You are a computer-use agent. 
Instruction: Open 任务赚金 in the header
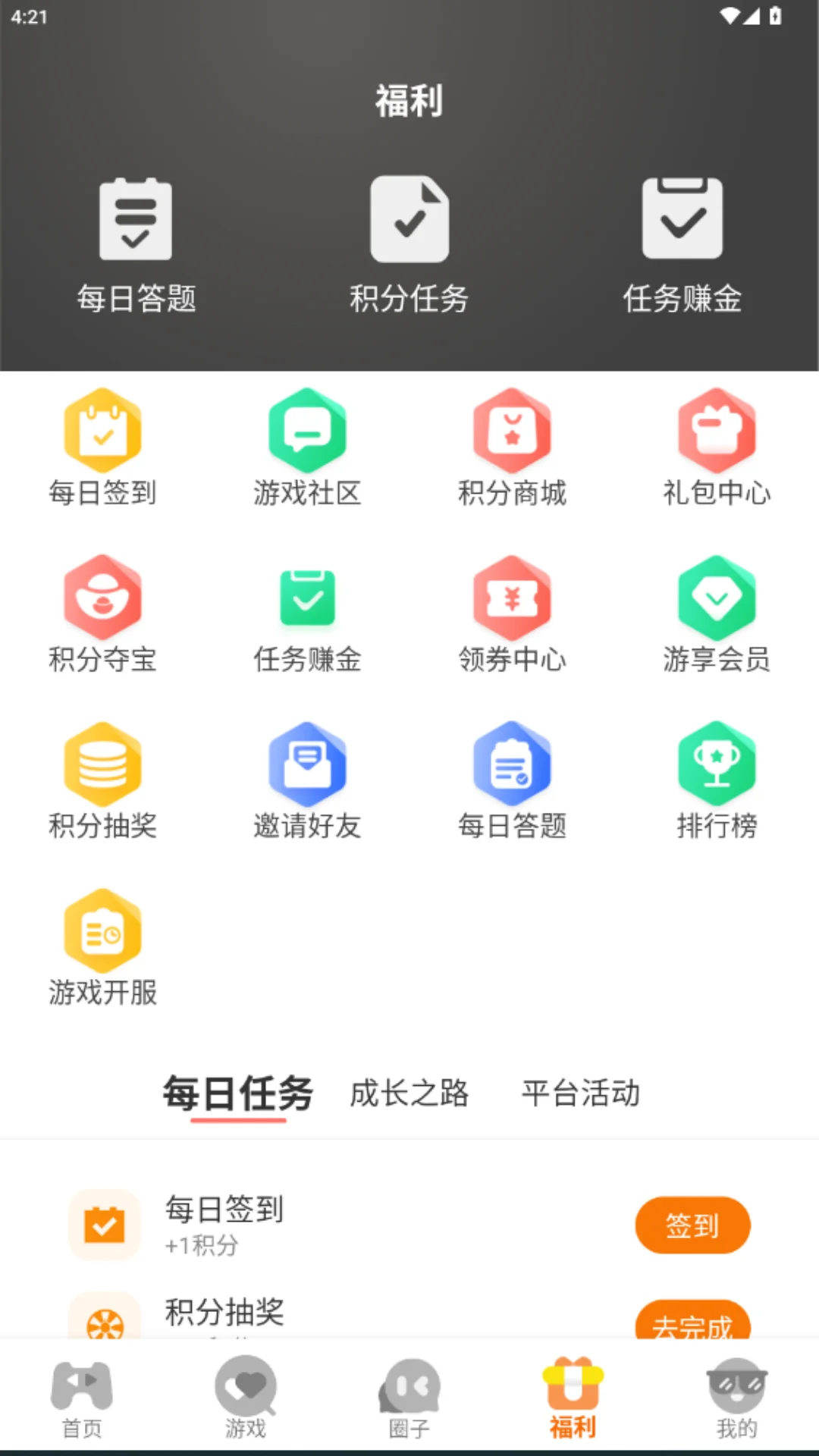[x=681, y=243]
